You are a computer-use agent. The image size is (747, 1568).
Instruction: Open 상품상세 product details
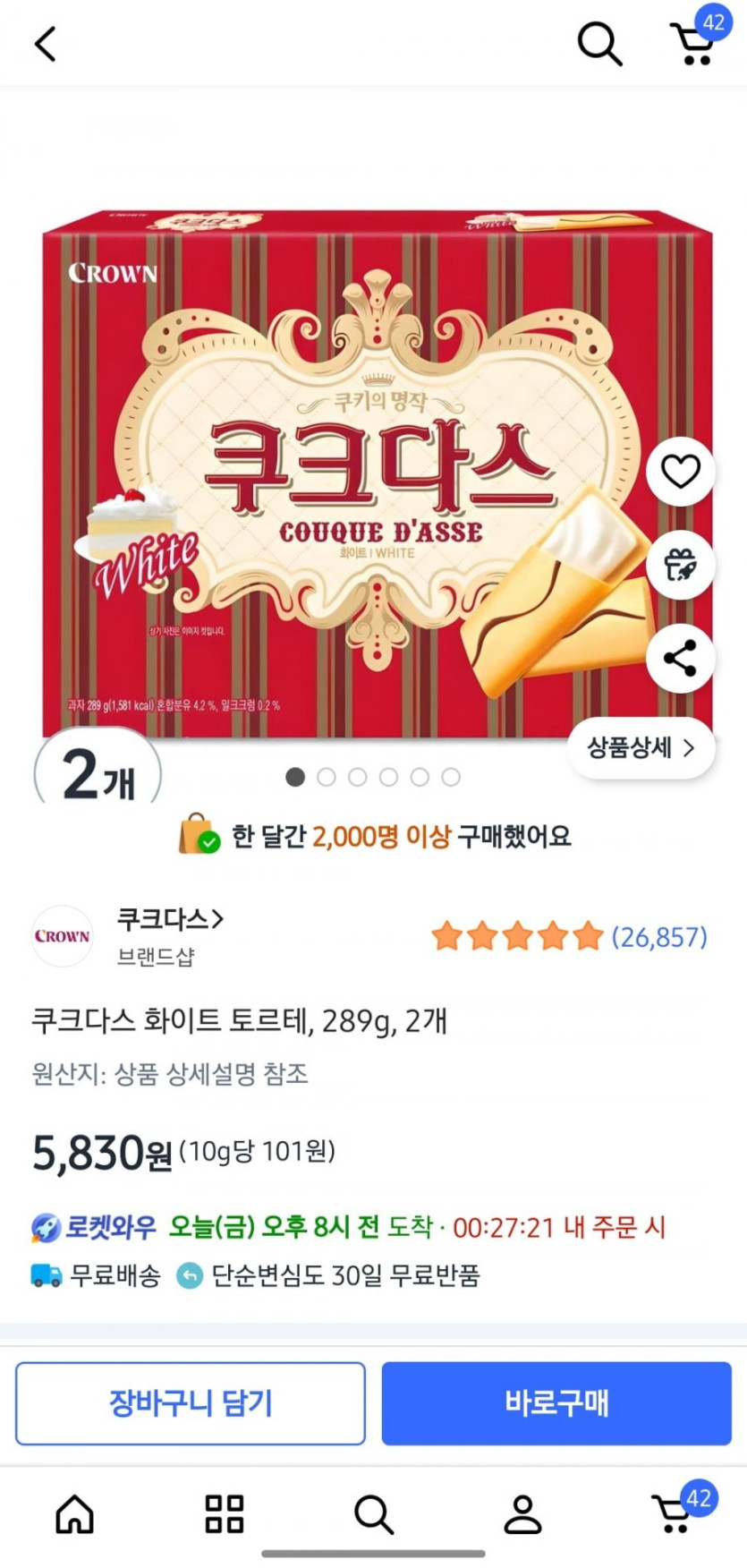[x=641, y=748]
